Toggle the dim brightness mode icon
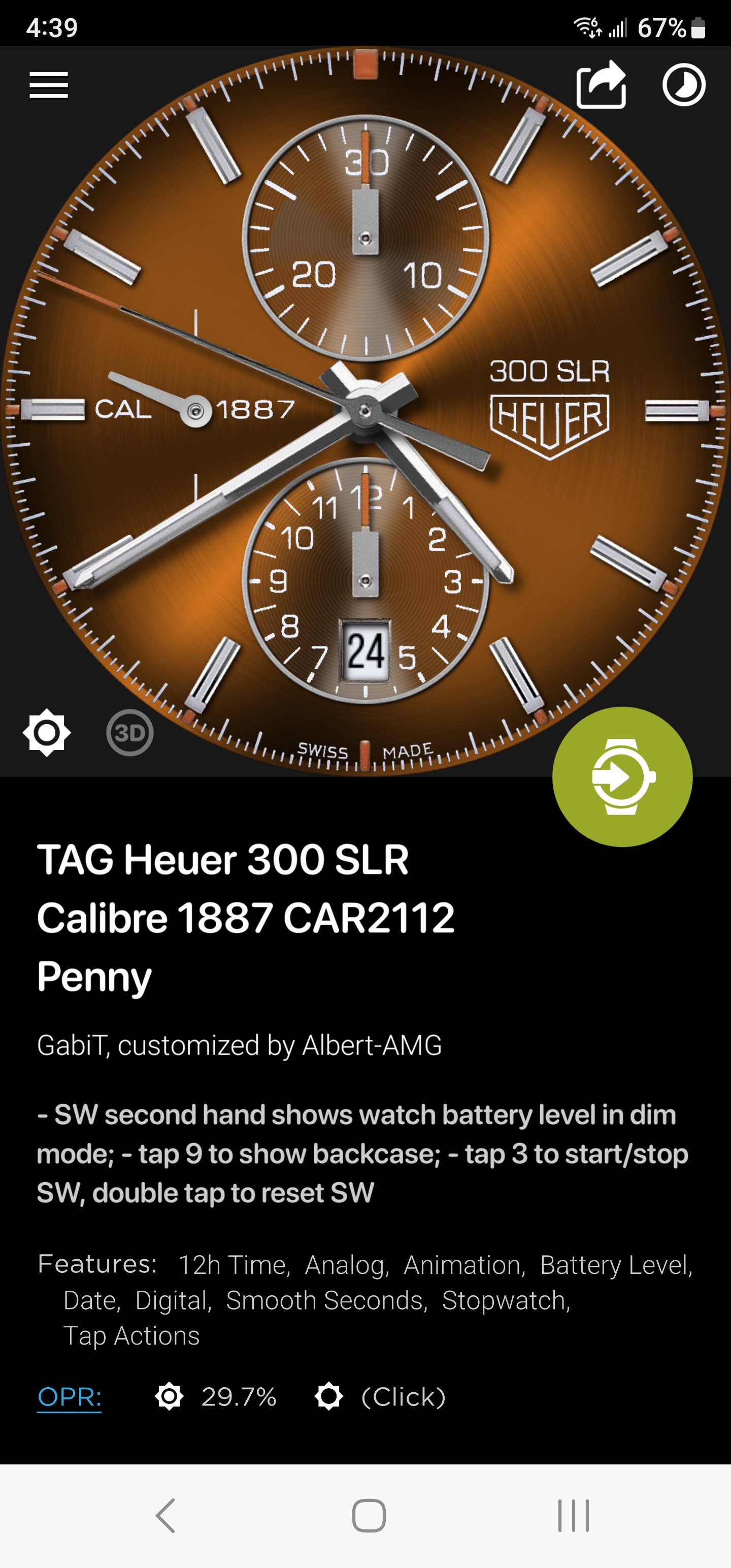 coord(47,732)
